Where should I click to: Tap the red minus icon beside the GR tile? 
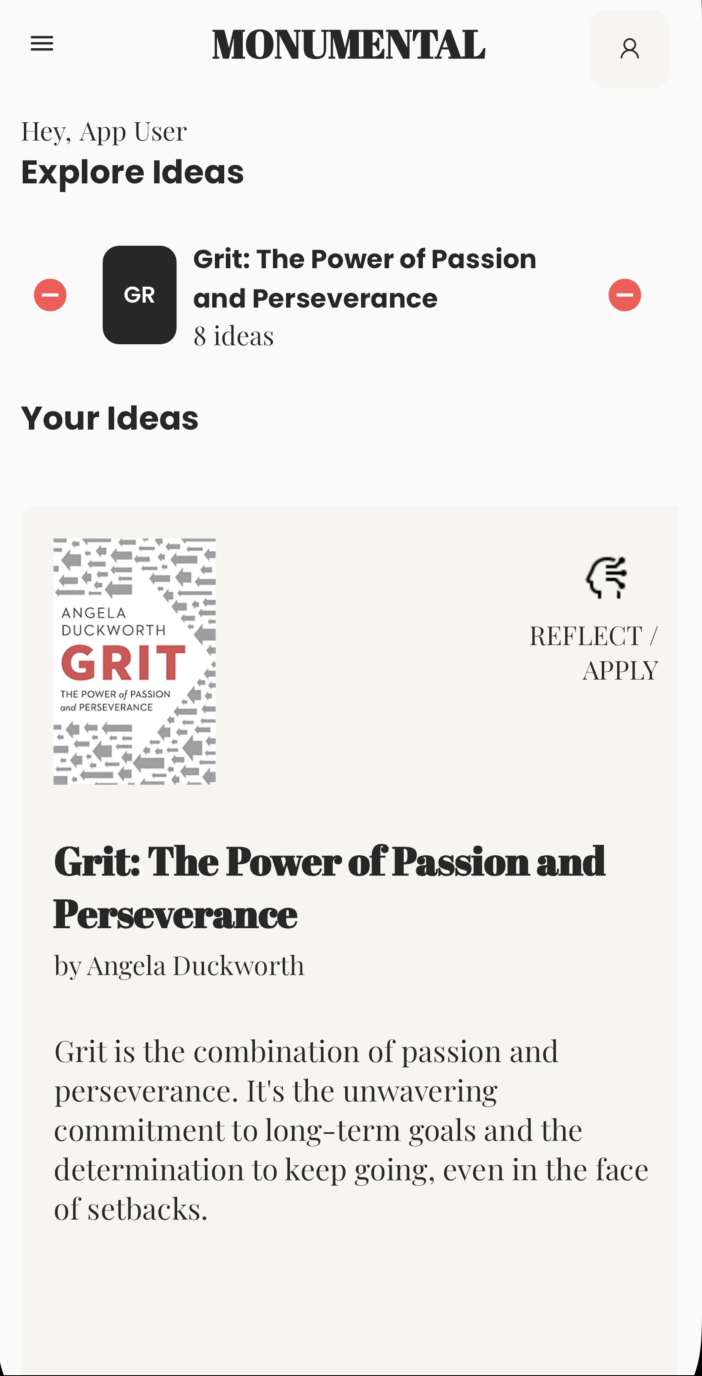tap(50, 295)
